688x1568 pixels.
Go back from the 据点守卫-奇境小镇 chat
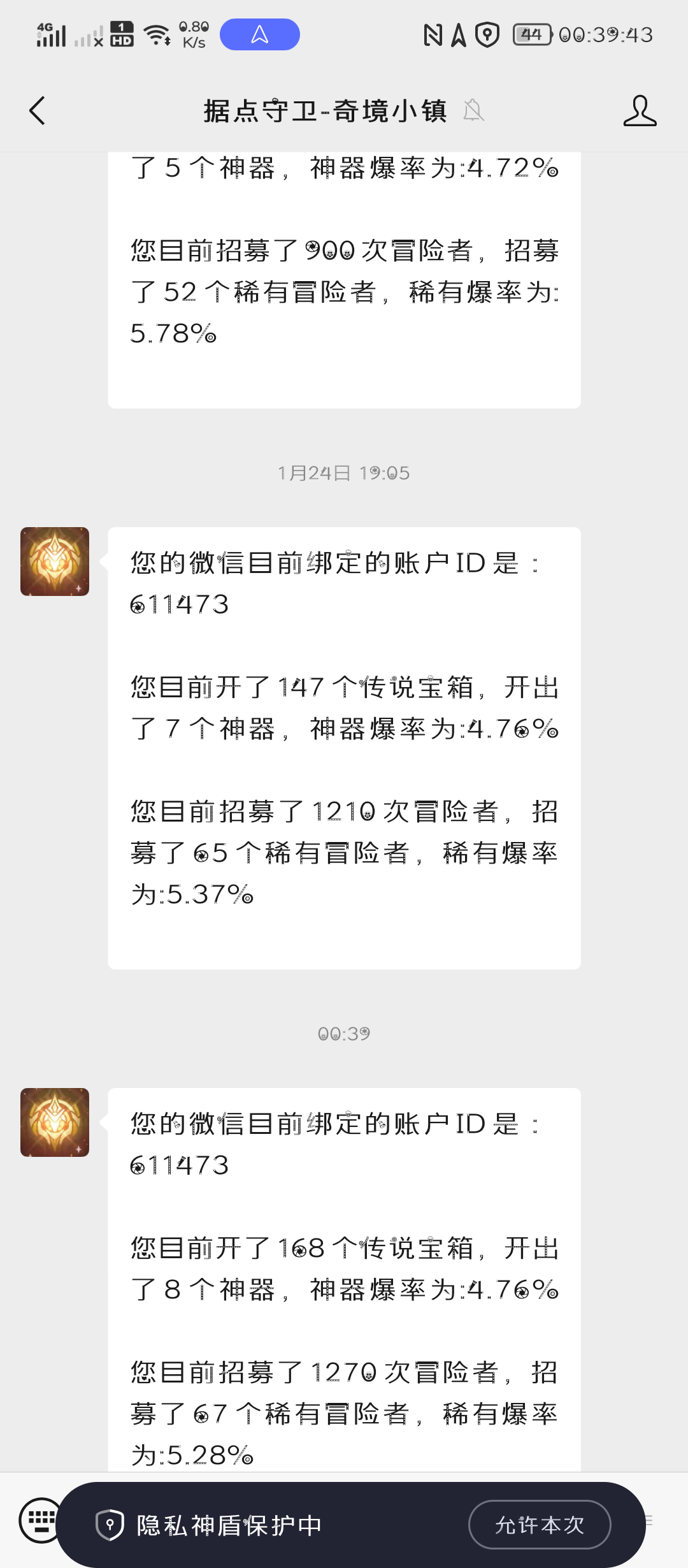coord(38,111)
